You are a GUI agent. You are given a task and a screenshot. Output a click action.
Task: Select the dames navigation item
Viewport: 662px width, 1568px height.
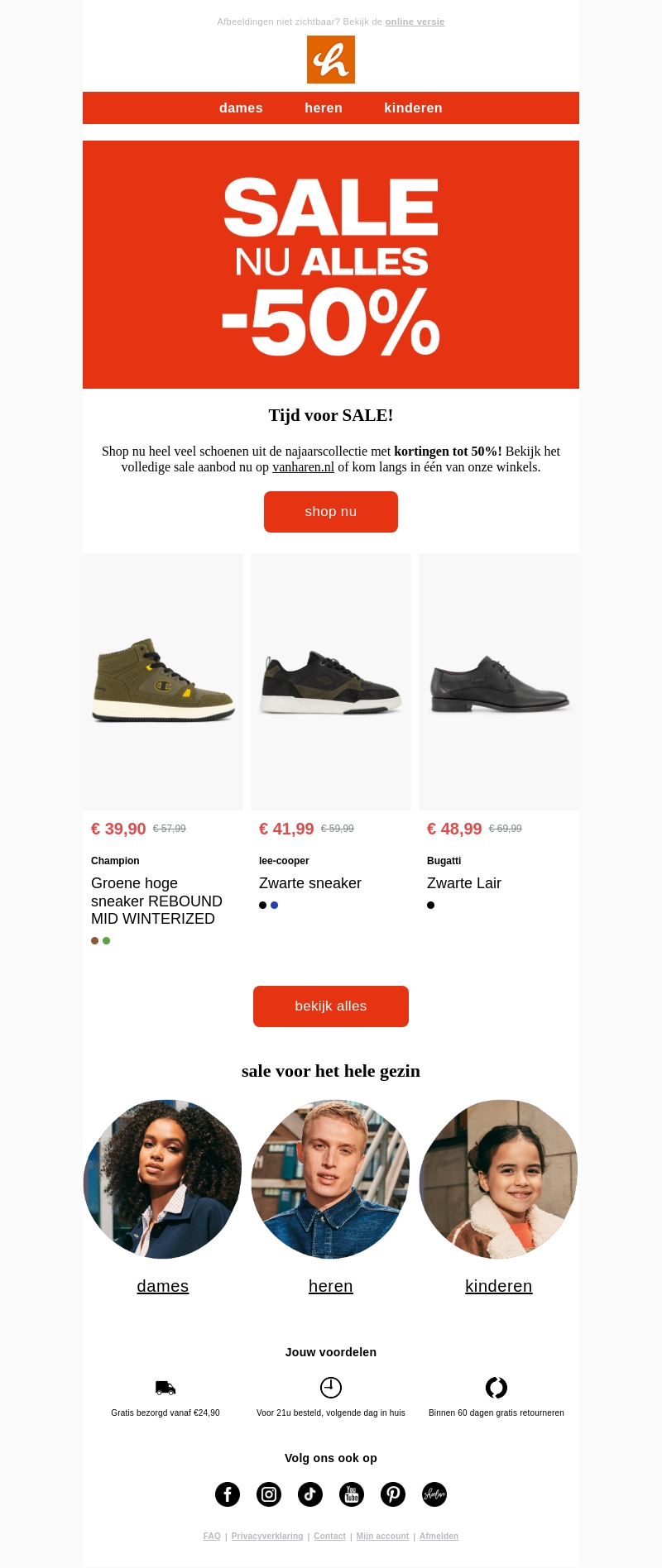(x=241, y=108)
